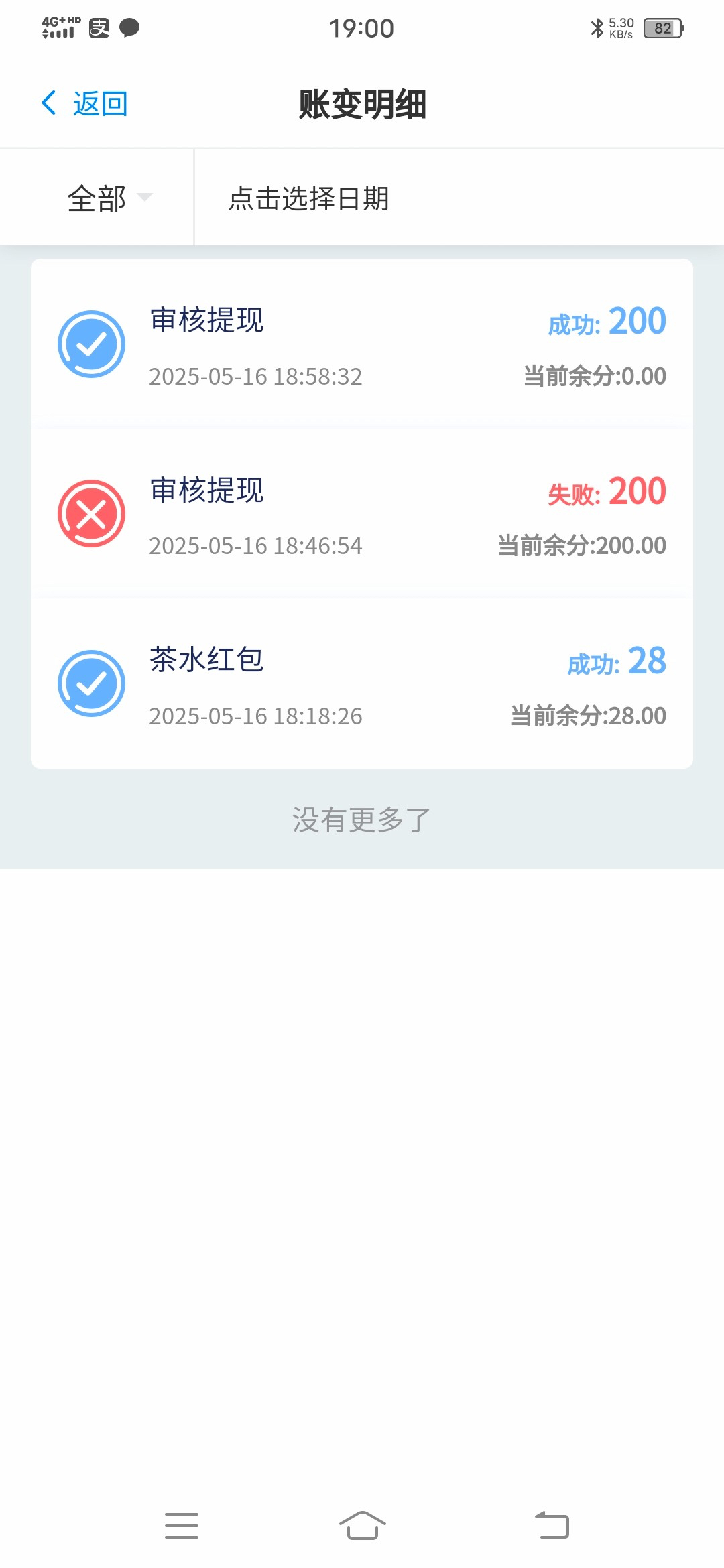Expand the type filter arrow next to 全部
The height and width of the screenshot is (1568, 724).
pos(146,199)
